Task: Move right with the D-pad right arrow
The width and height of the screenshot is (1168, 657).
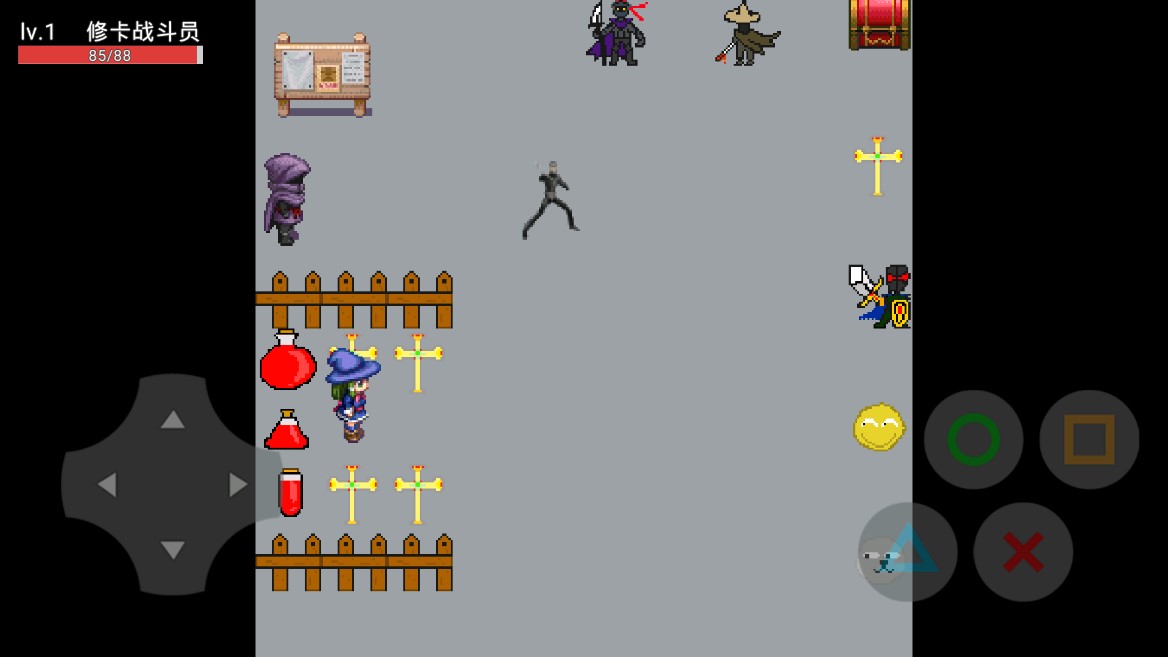Action: [239, 485]
